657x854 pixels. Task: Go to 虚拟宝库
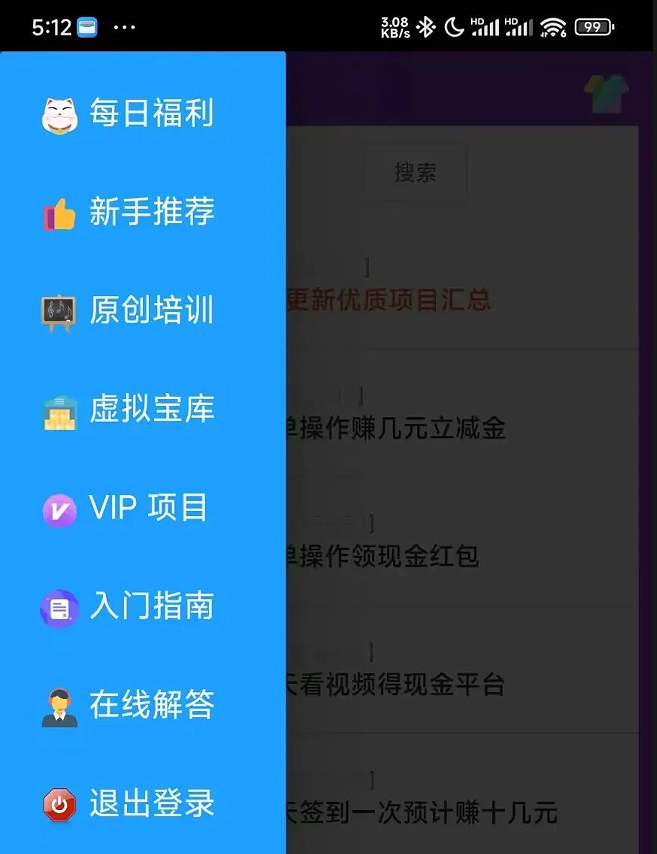[150, 409]
